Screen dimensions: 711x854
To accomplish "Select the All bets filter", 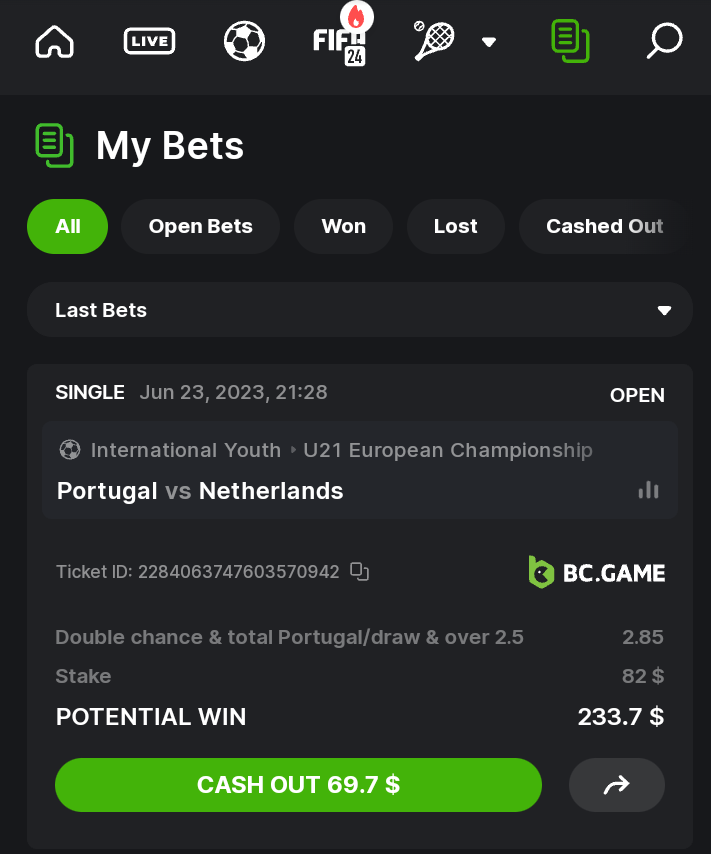I will coord(67,226).
